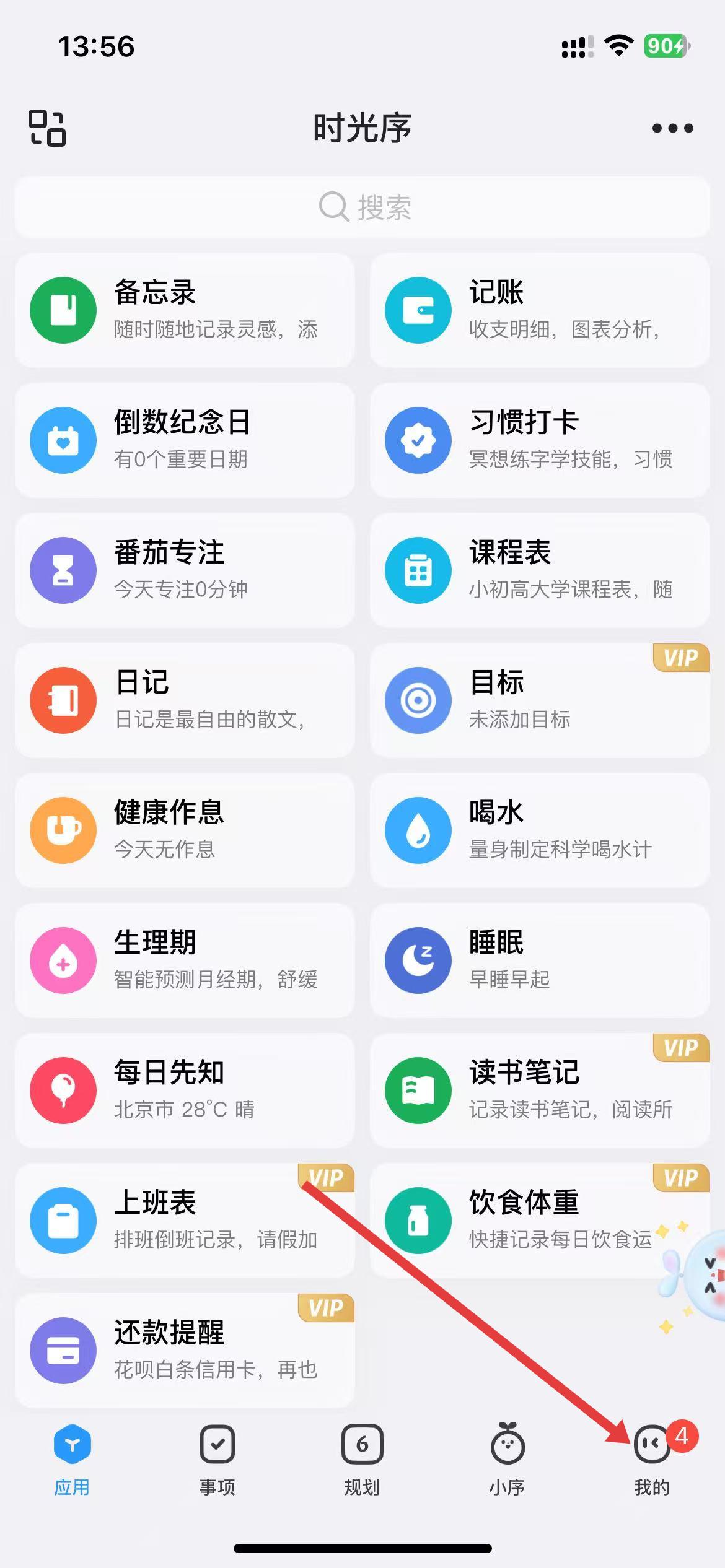Open the 记账 bookkeeping card
725x1568 pixels.
pos(539,310)
